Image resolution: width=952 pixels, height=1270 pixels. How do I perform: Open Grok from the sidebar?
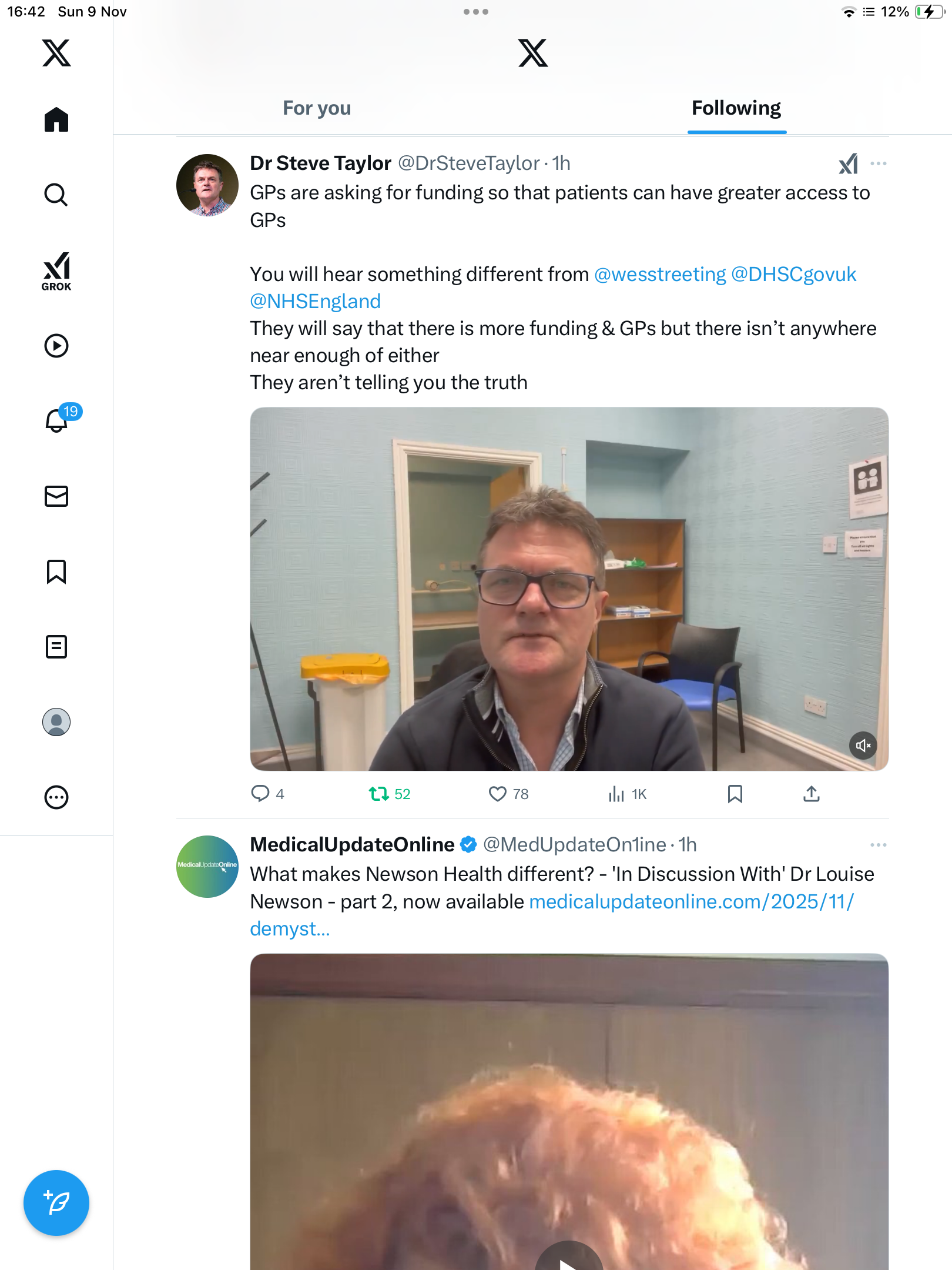[56, 271]
